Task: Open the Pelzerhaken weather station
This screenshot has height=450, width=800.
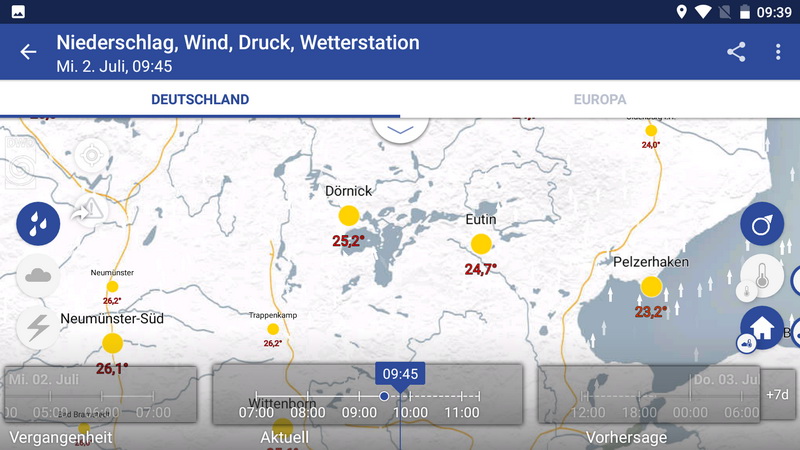Action: click(x=651, y=287)
